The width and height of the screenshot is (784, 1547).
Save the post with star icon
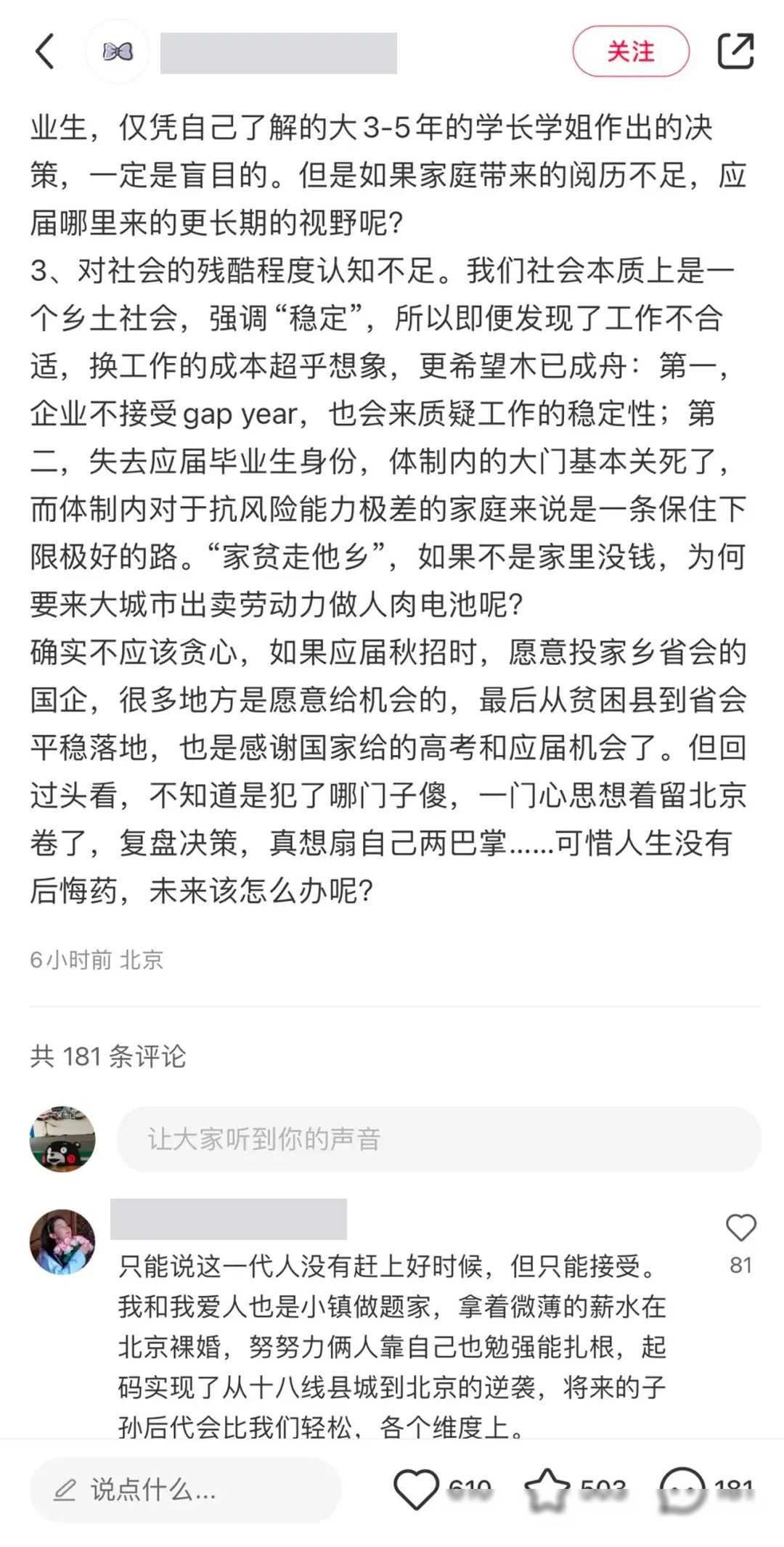click(547, 1489)
